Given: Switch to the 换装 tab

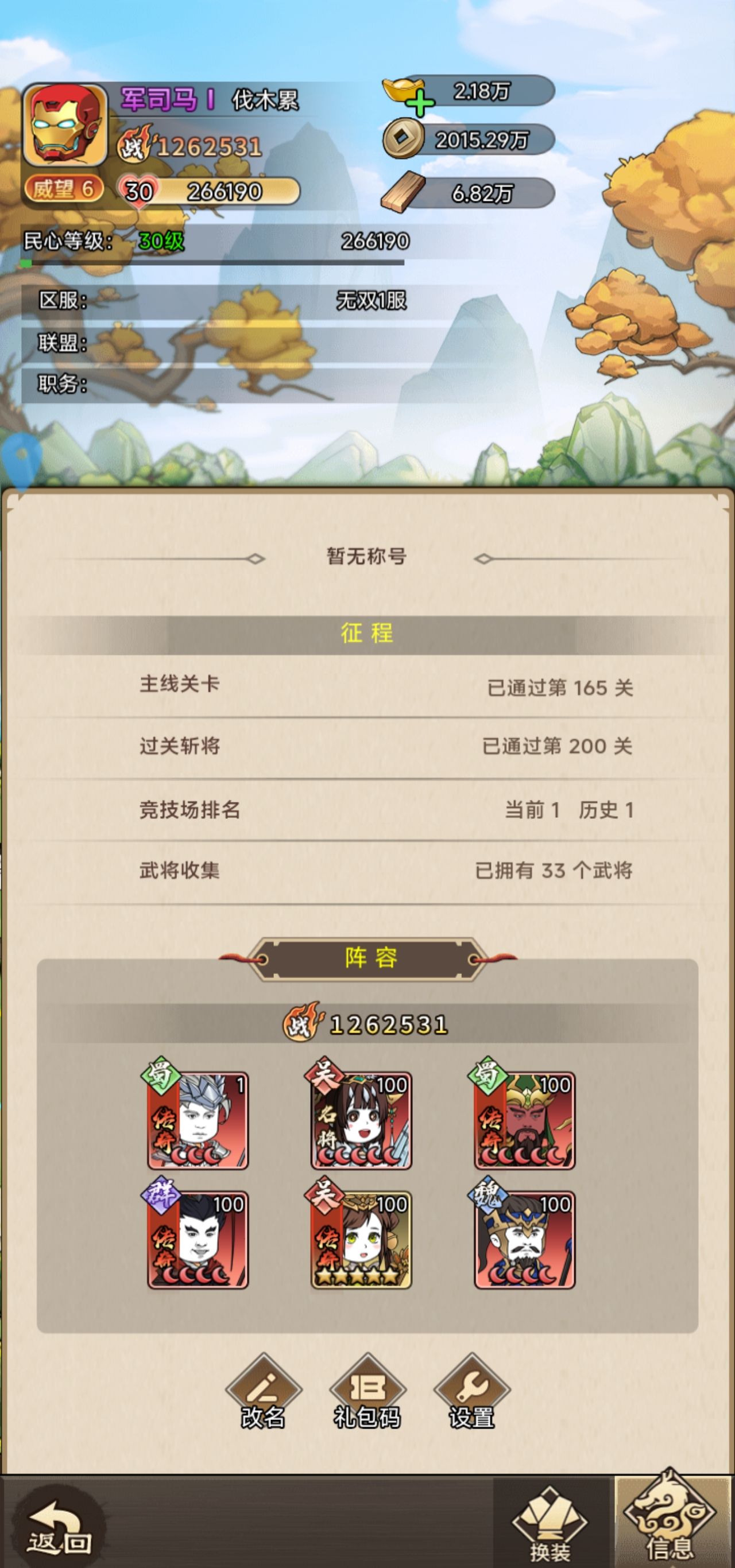Looking at the screenshot, I should coord(550,1524).
